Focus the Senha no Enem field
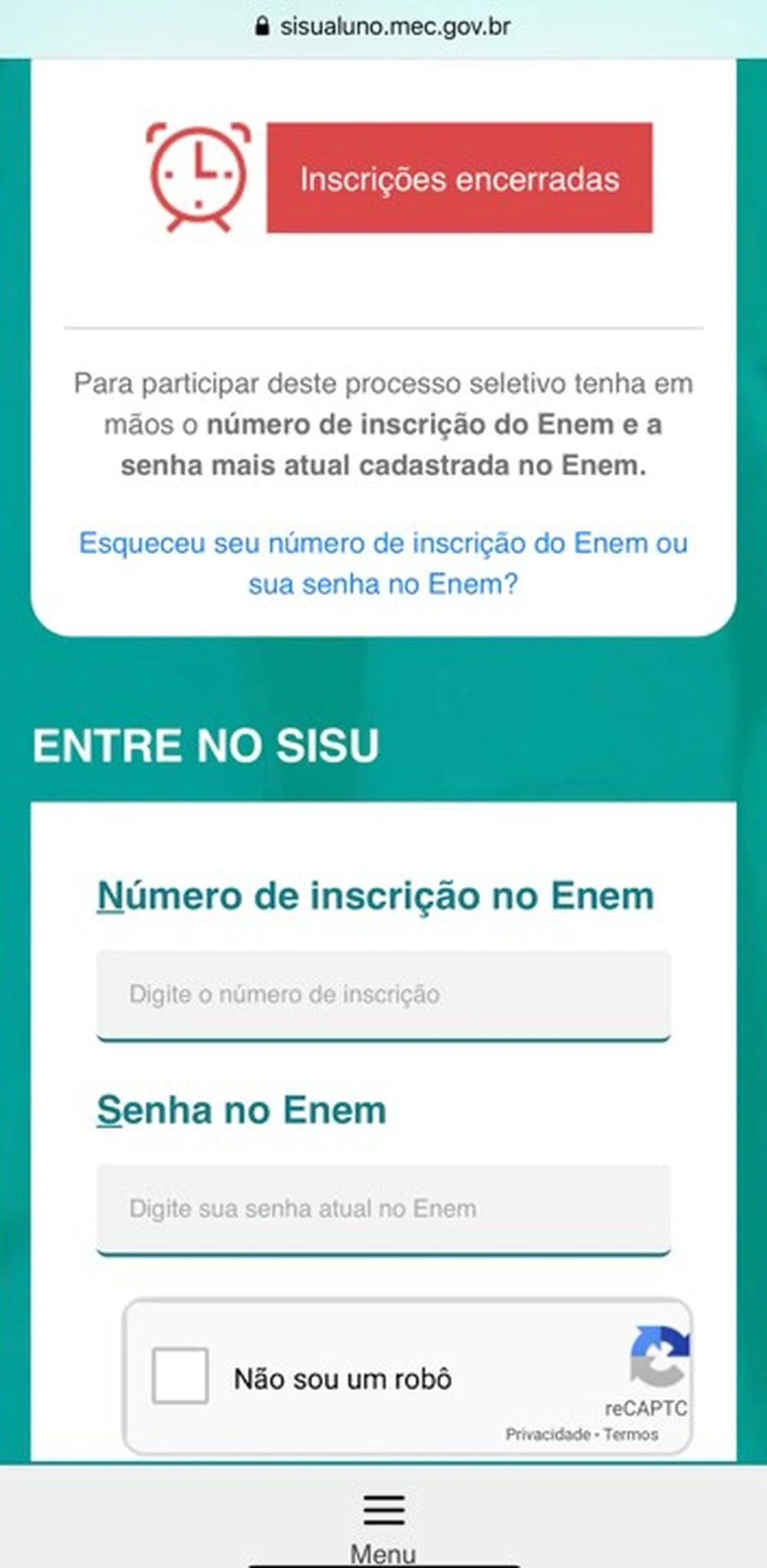 coord(383,1209)
